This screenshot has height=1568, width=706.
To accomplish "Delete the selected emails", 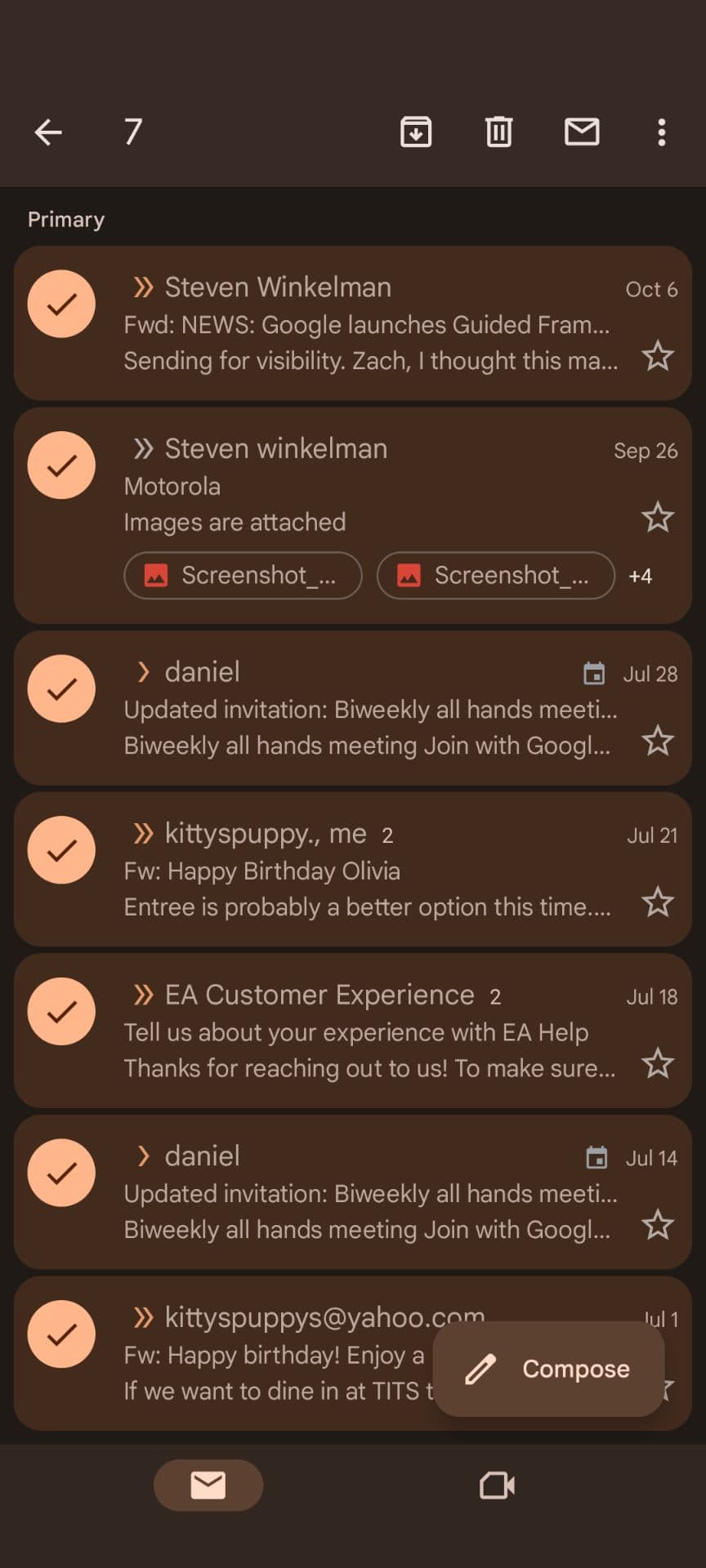I will (498, 132).
